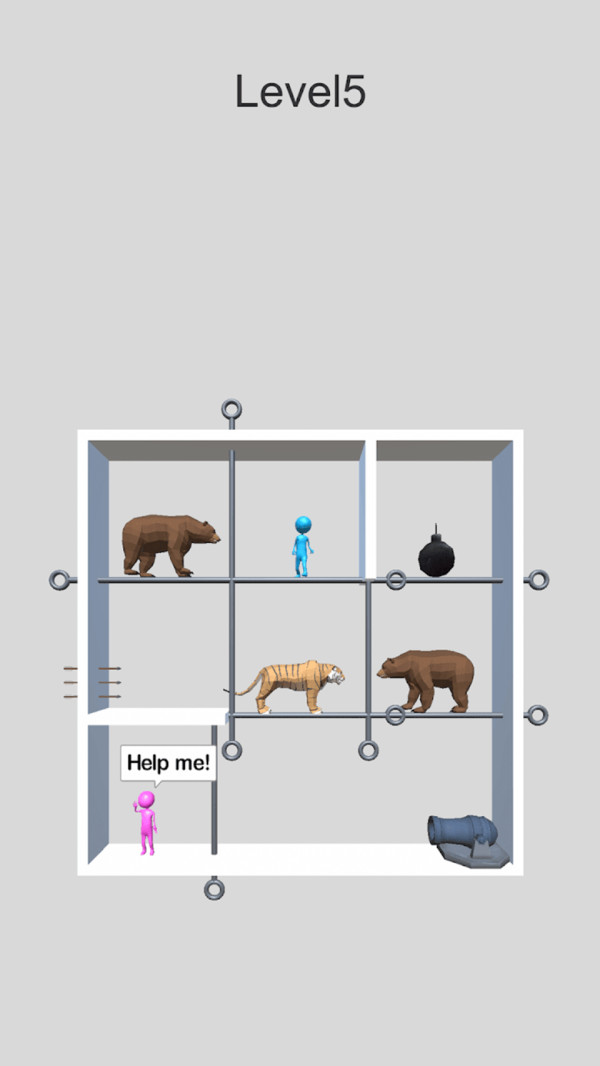Pull the outer right ring on lower bear's shelf

click(x=538, y=715)
